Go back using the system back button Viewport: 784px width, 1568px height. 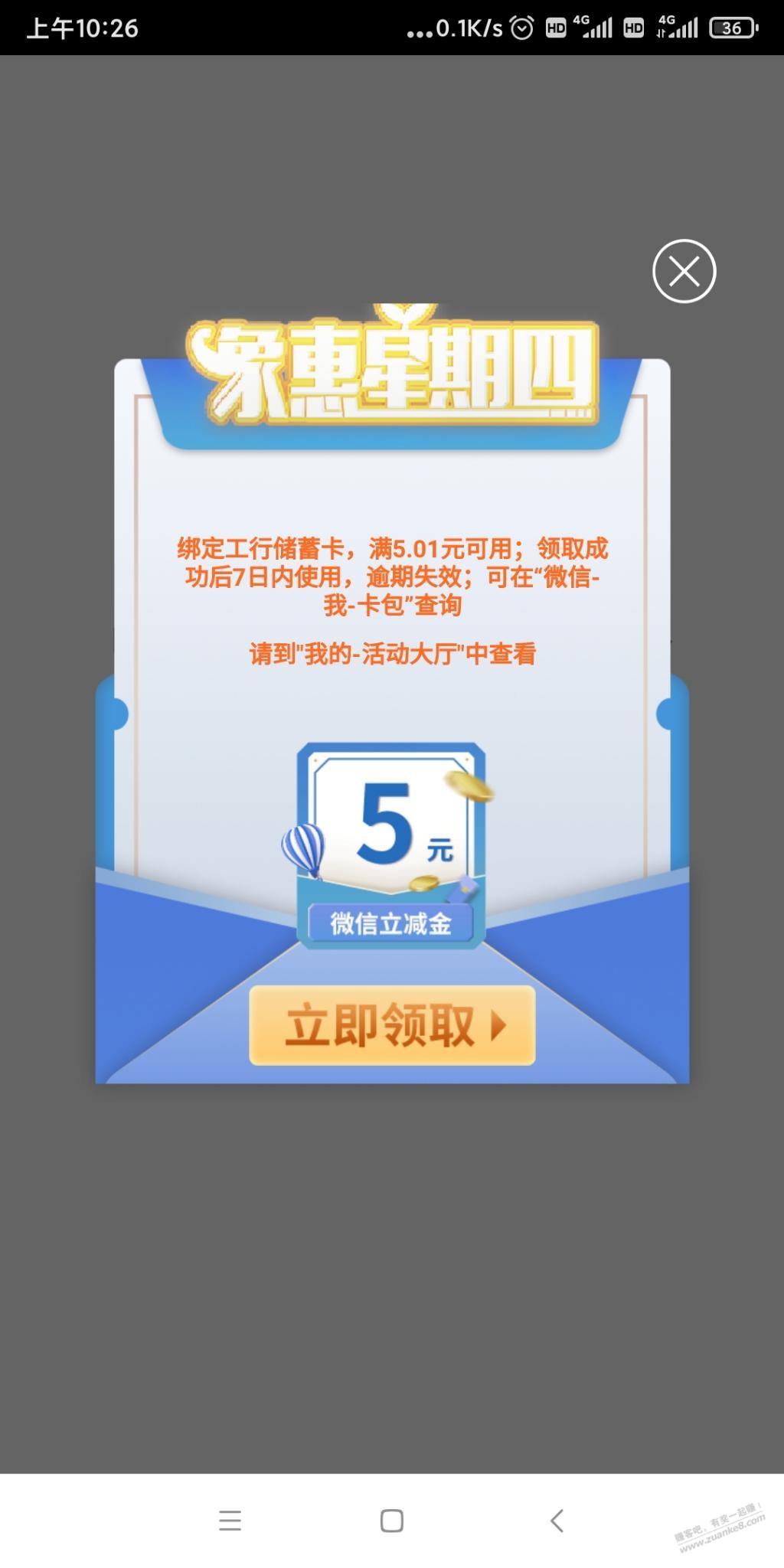557,1520
